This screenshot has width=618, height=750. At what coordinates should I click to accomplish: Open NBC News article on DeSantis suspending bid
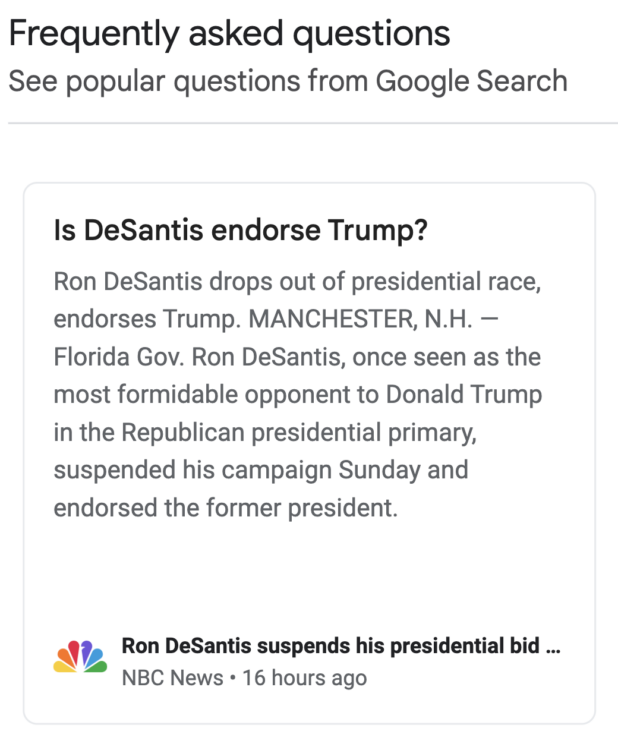click(x=340, y=646)
